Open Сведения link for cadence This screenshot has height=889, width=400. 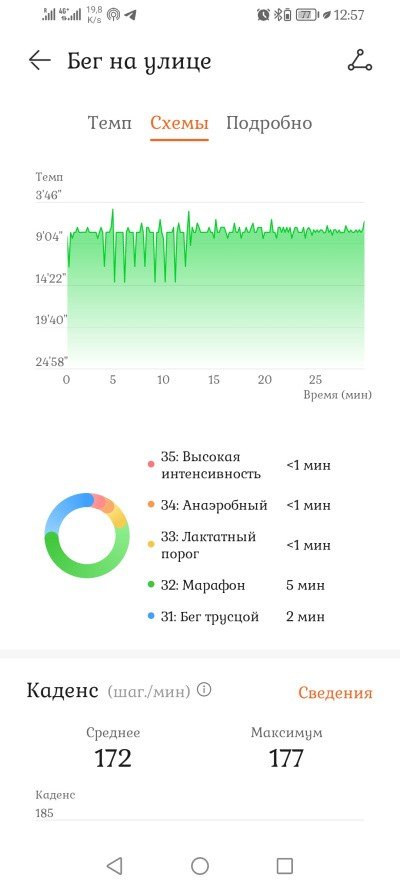335,693
